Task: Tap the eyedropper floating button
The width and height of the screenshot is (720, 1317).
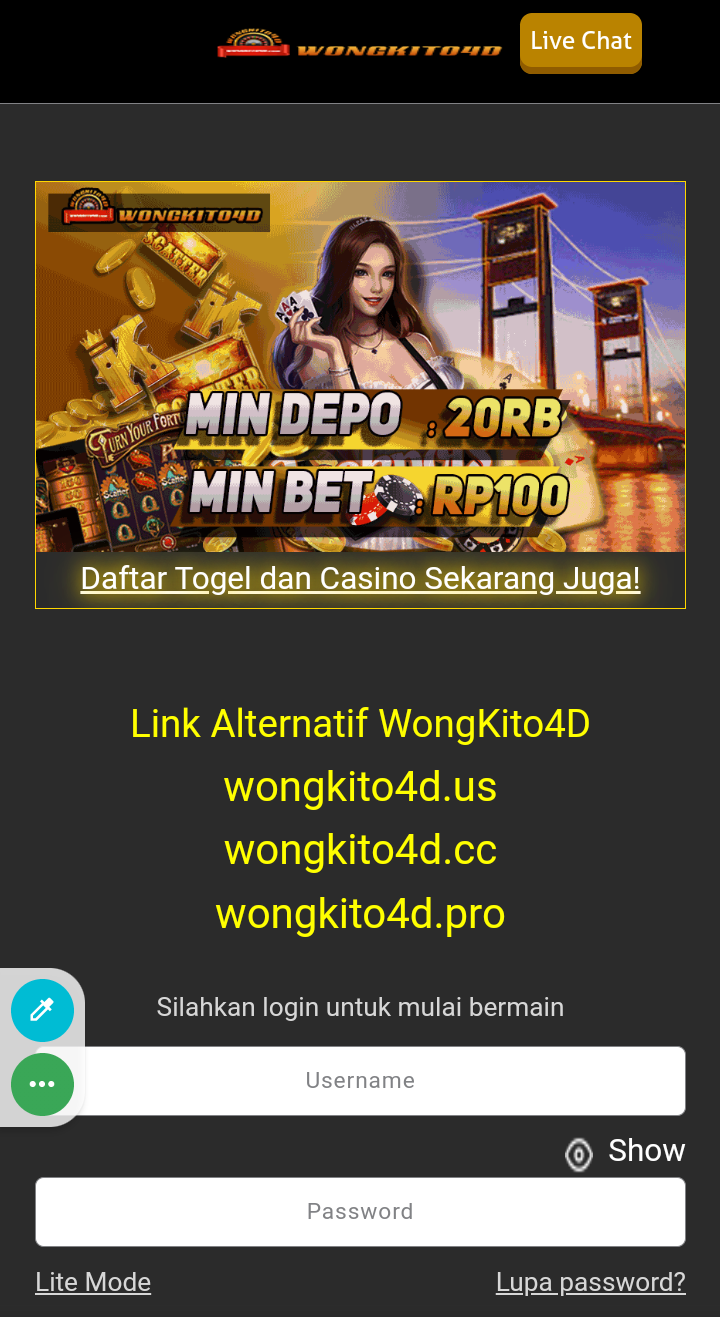Action: [42, 1010]
